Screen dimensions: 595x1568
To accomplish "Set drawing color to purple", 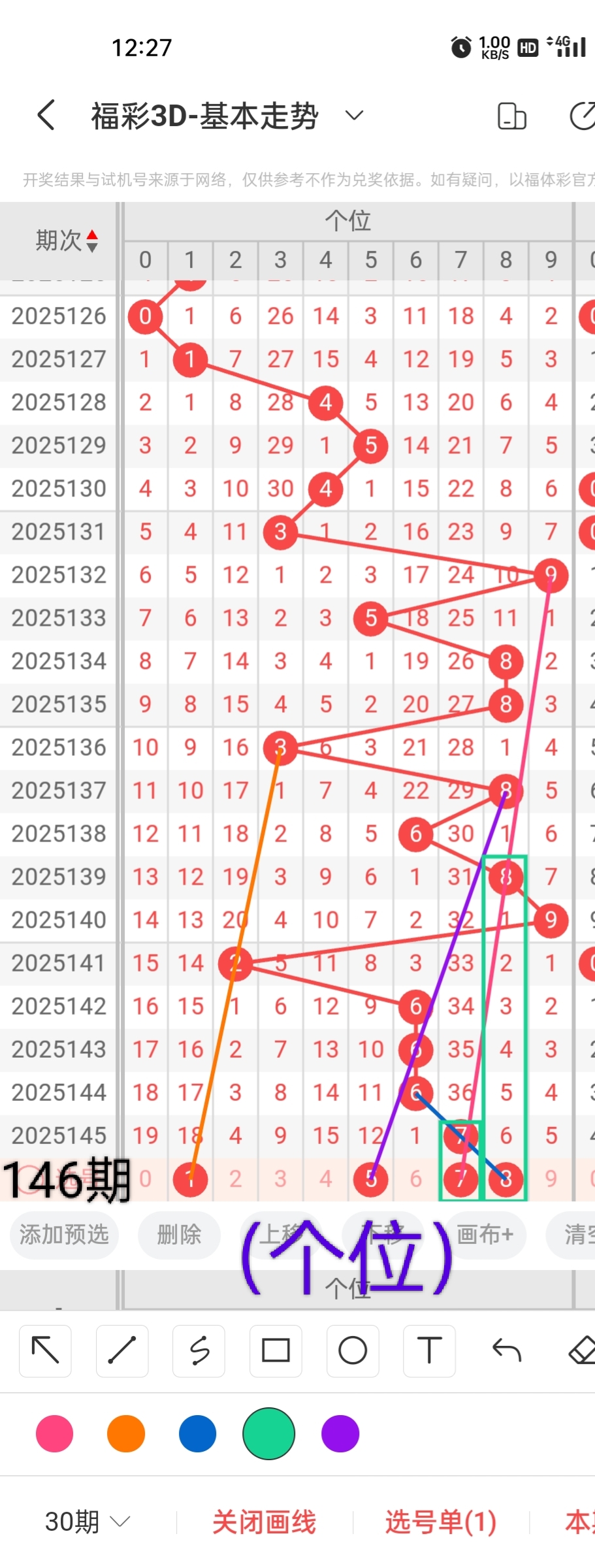I will click(x=340, y=1434).
